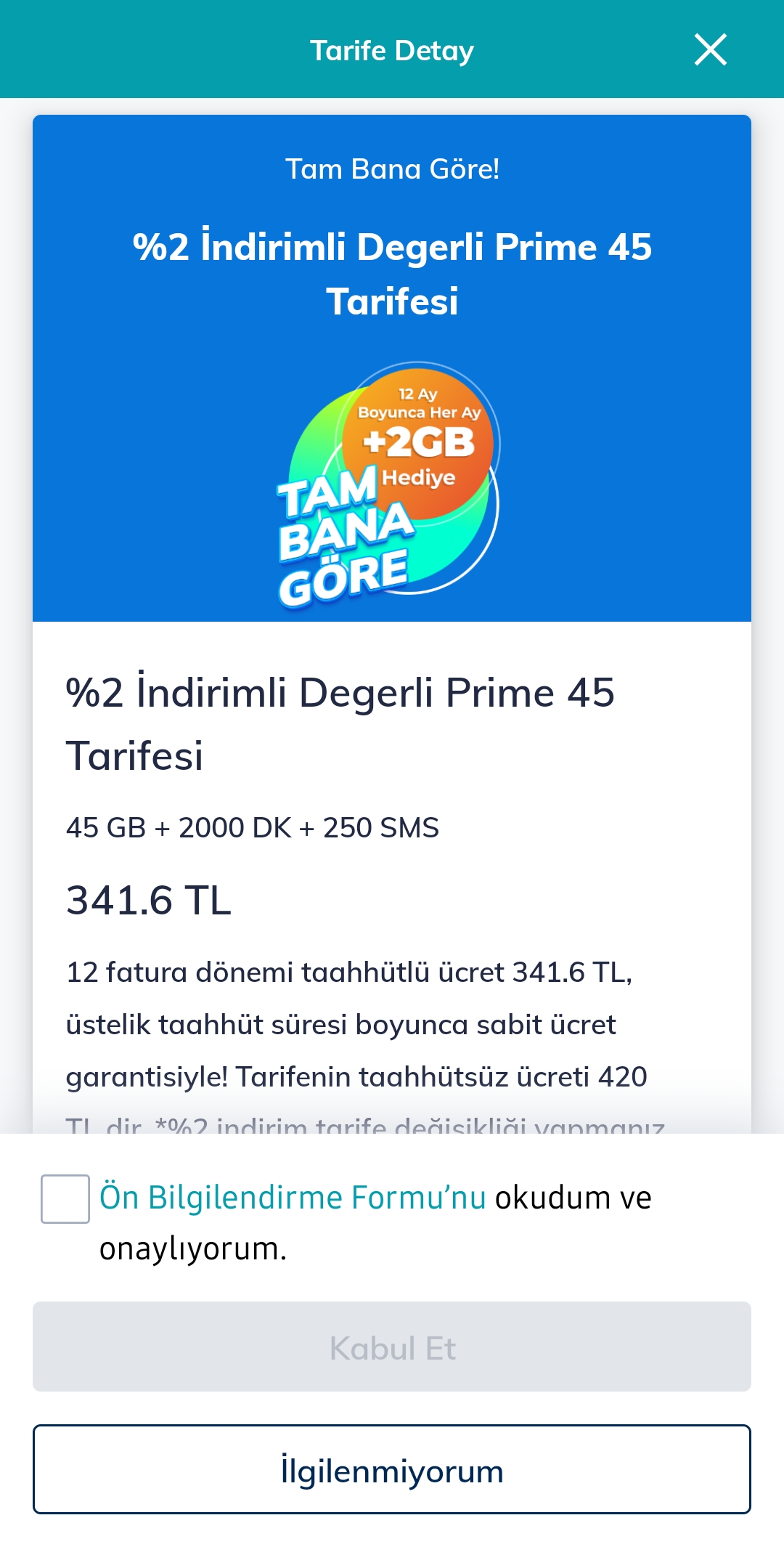Open the Ön Bilgilendirme Formu'nu link
The image size is (784, 1547).
click(x=293, y=1197)
